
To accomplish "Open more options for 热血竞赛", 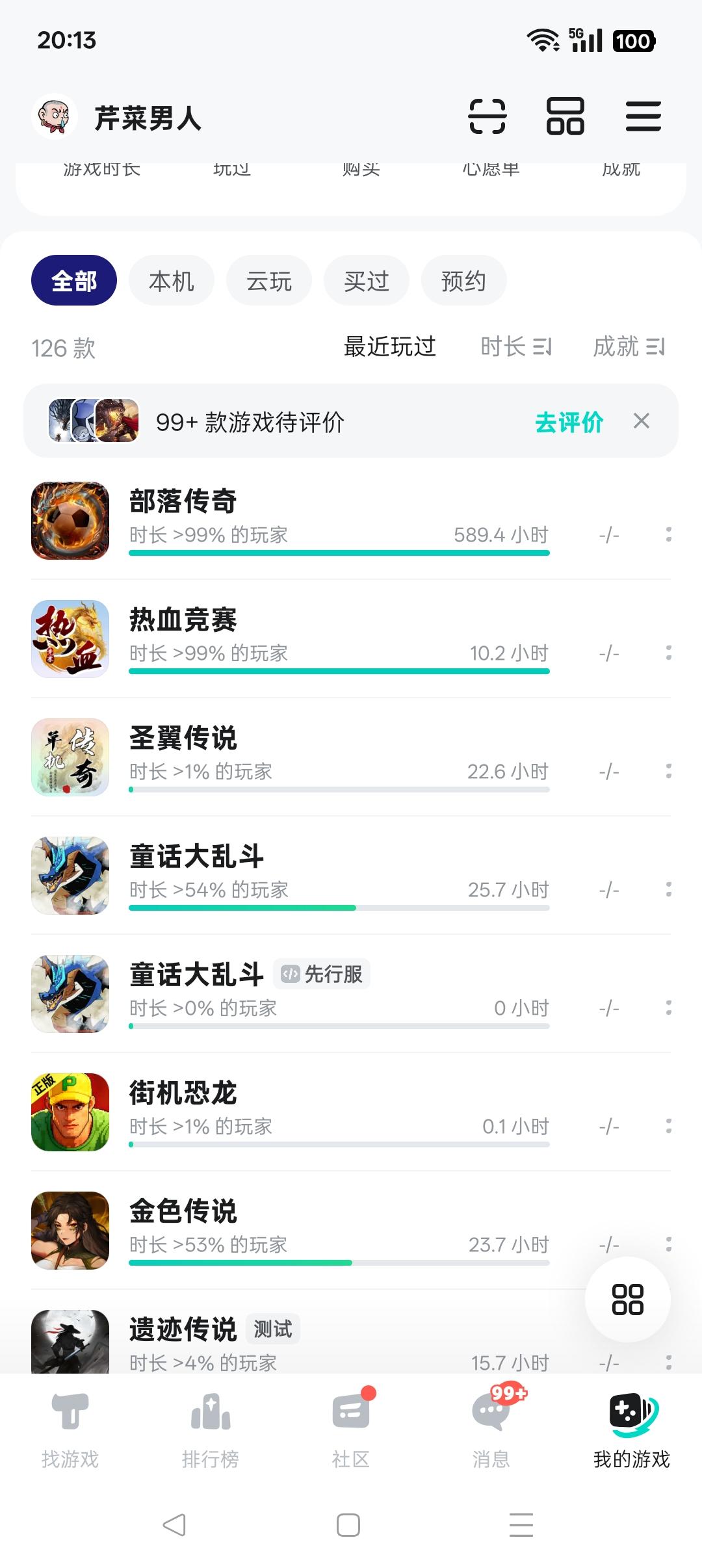I will (668, 653).
